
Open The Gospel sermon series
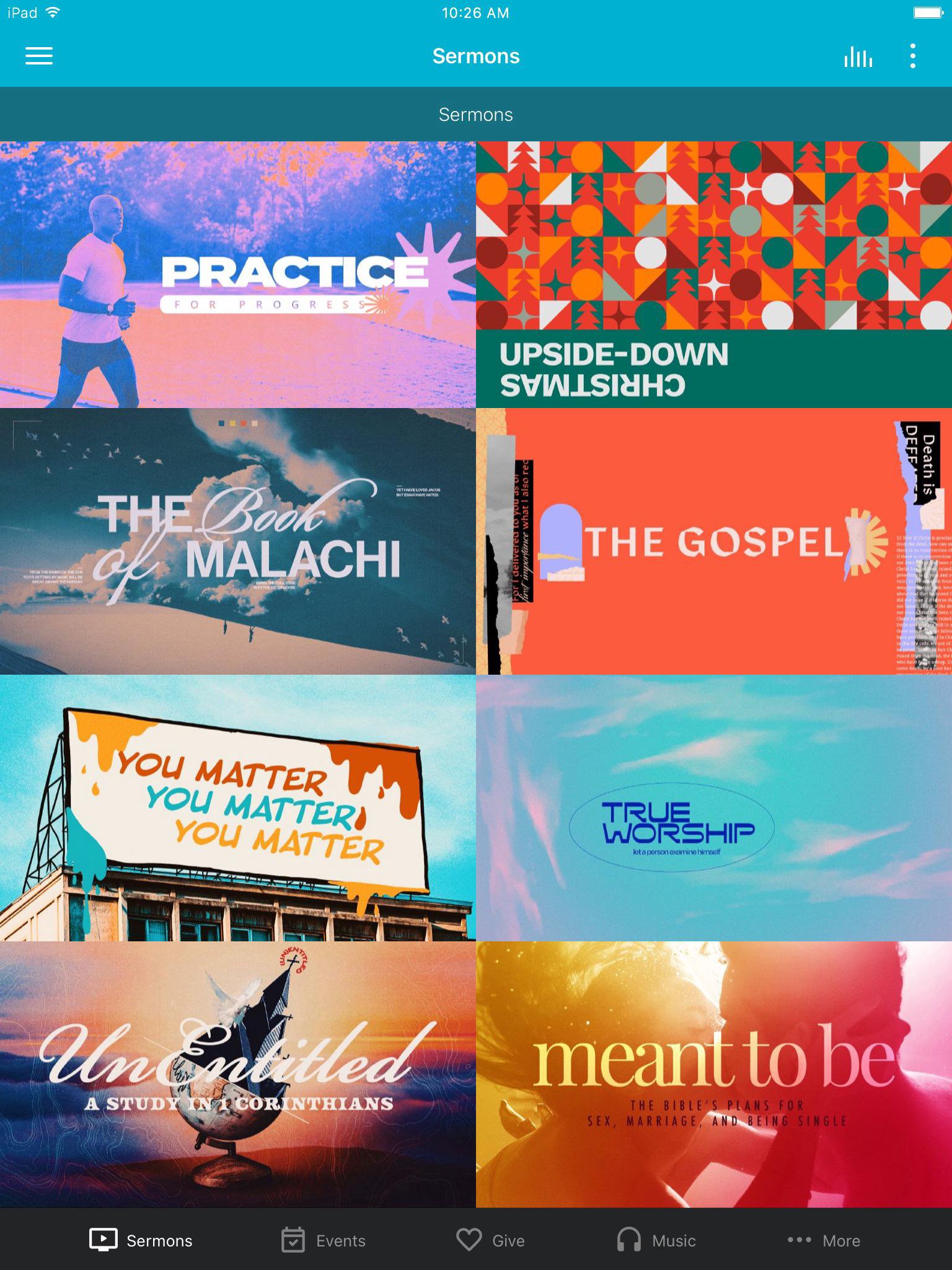(714, 541)
